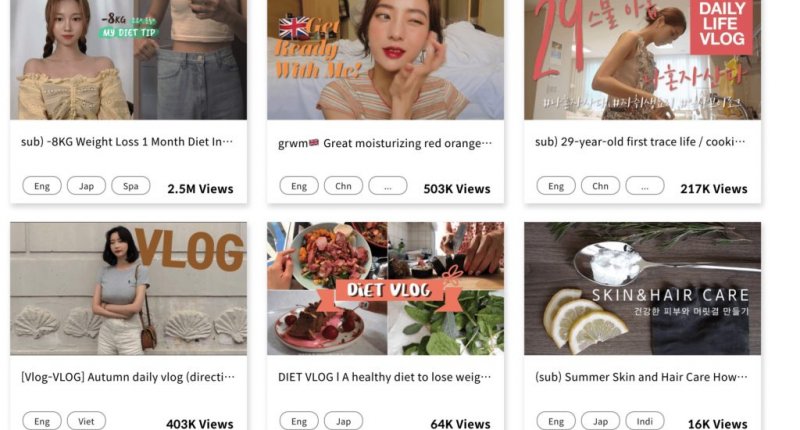
Task: Tap Jap chip on the DIET VLOG card
Action: point(343,421)
